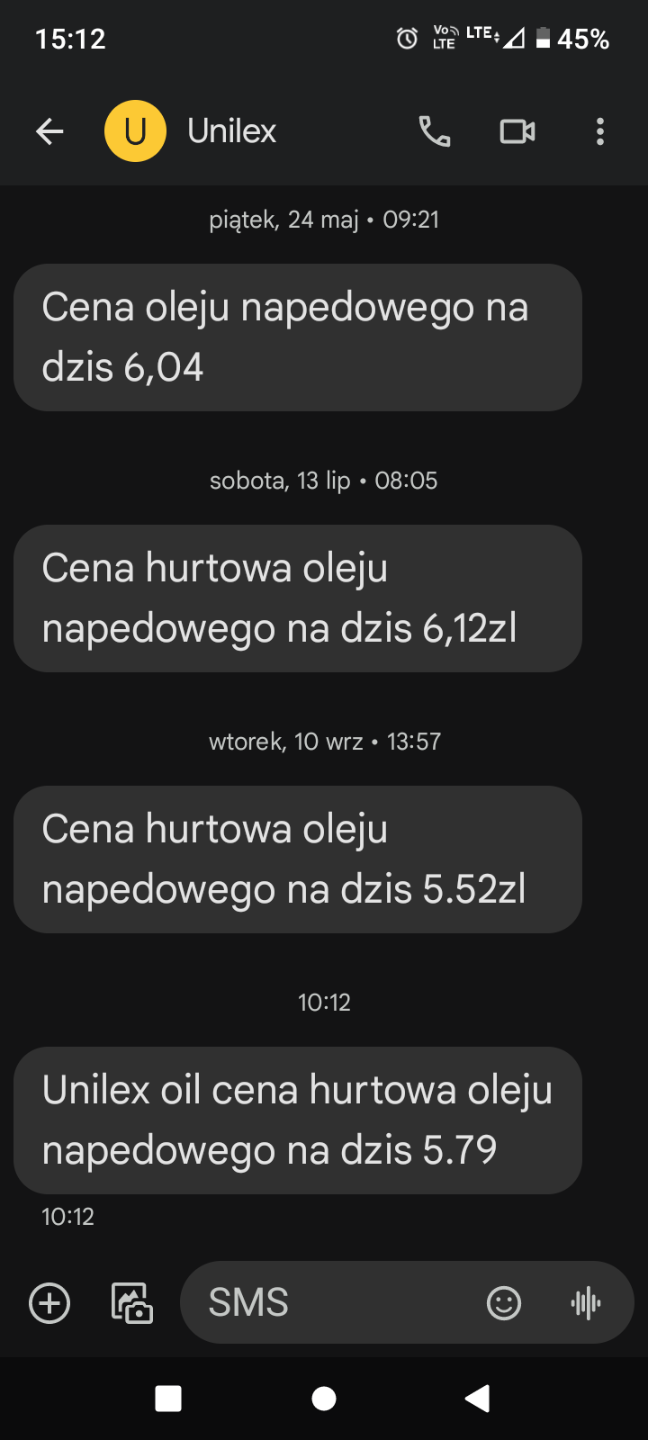Image resolution: width=648 pixels, height=1440 pixels.
Task: Open the overflow menu
Action: coord(600,131)
